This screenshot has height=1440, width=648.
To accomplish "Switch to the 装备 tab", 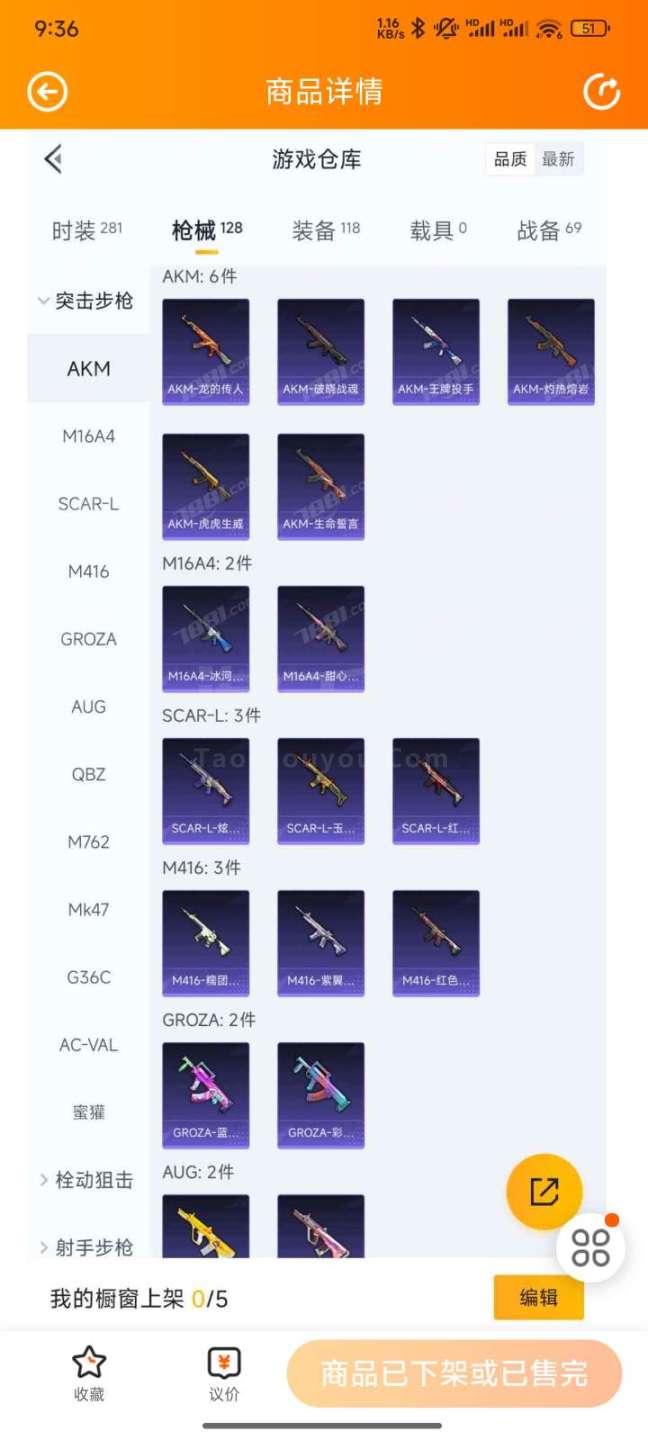I will 325,230.
